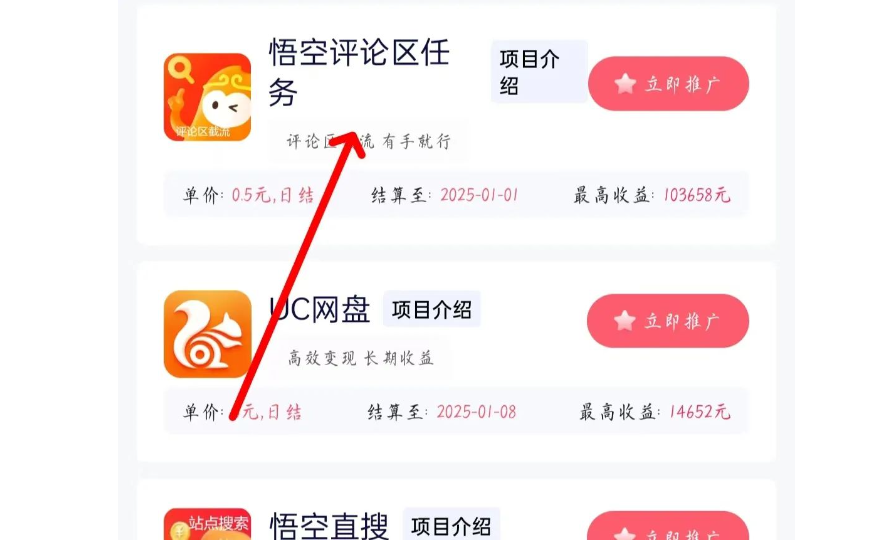Screen dimensions: 880x558
Task: Open the 悟空直搜 project card
Action: coord(328,528)
